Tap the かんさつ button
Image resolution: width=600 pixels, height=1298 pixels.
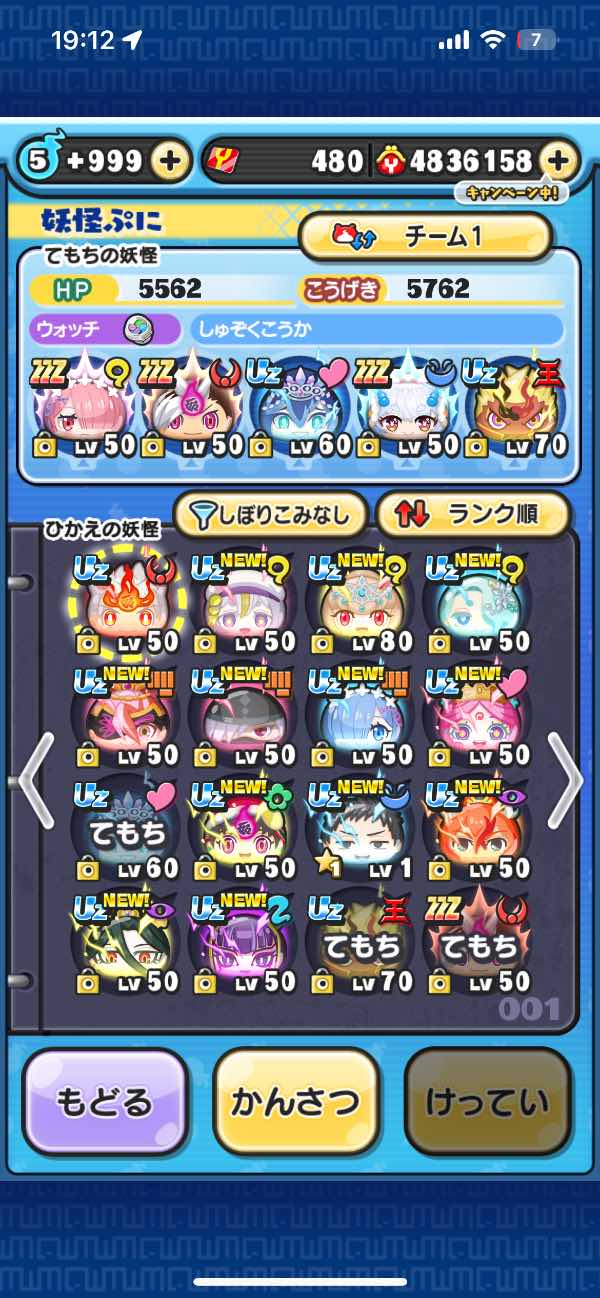[296, 1102]
